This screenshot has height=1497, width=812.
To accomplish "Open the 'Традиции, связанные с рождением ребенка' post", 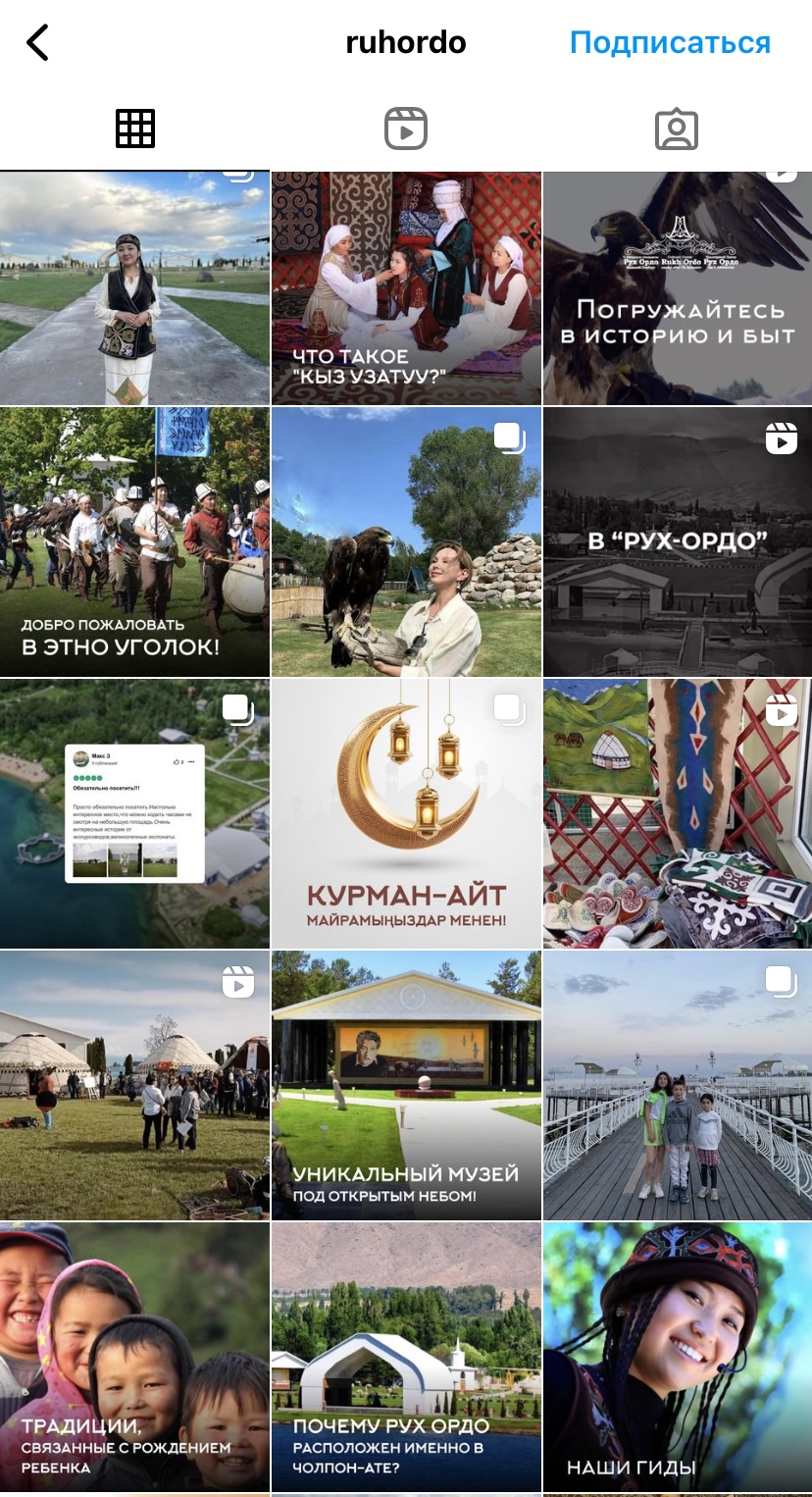I will tap(134, 1357).
